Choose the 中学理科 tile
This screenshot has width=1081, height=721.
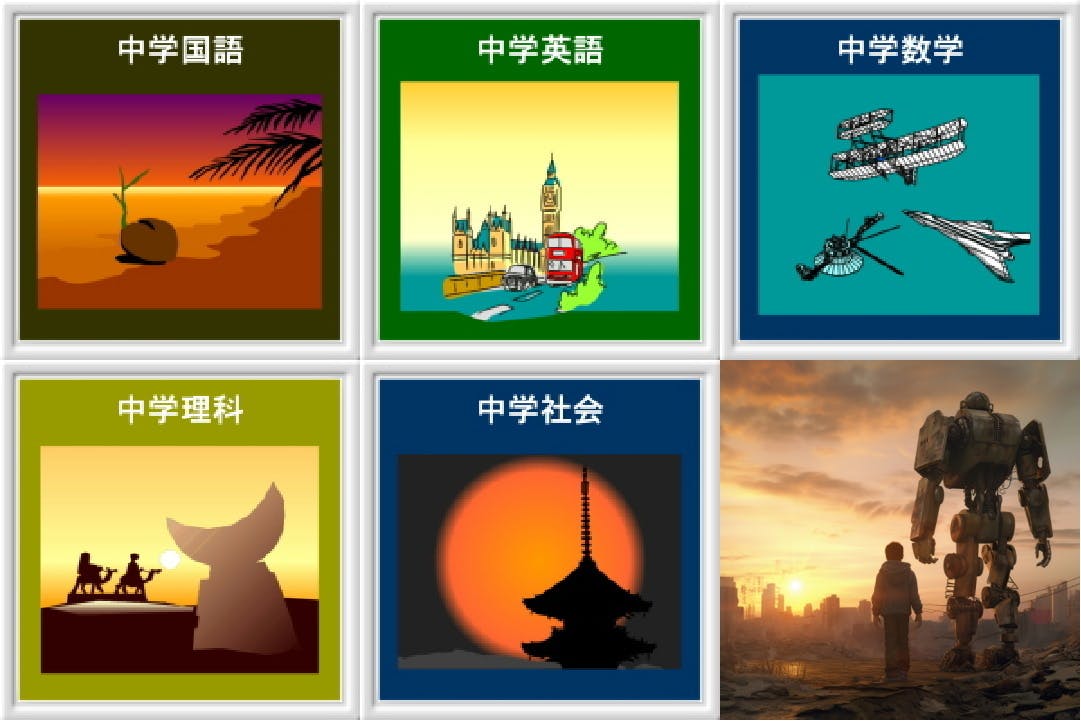click(x=180, y=540)
